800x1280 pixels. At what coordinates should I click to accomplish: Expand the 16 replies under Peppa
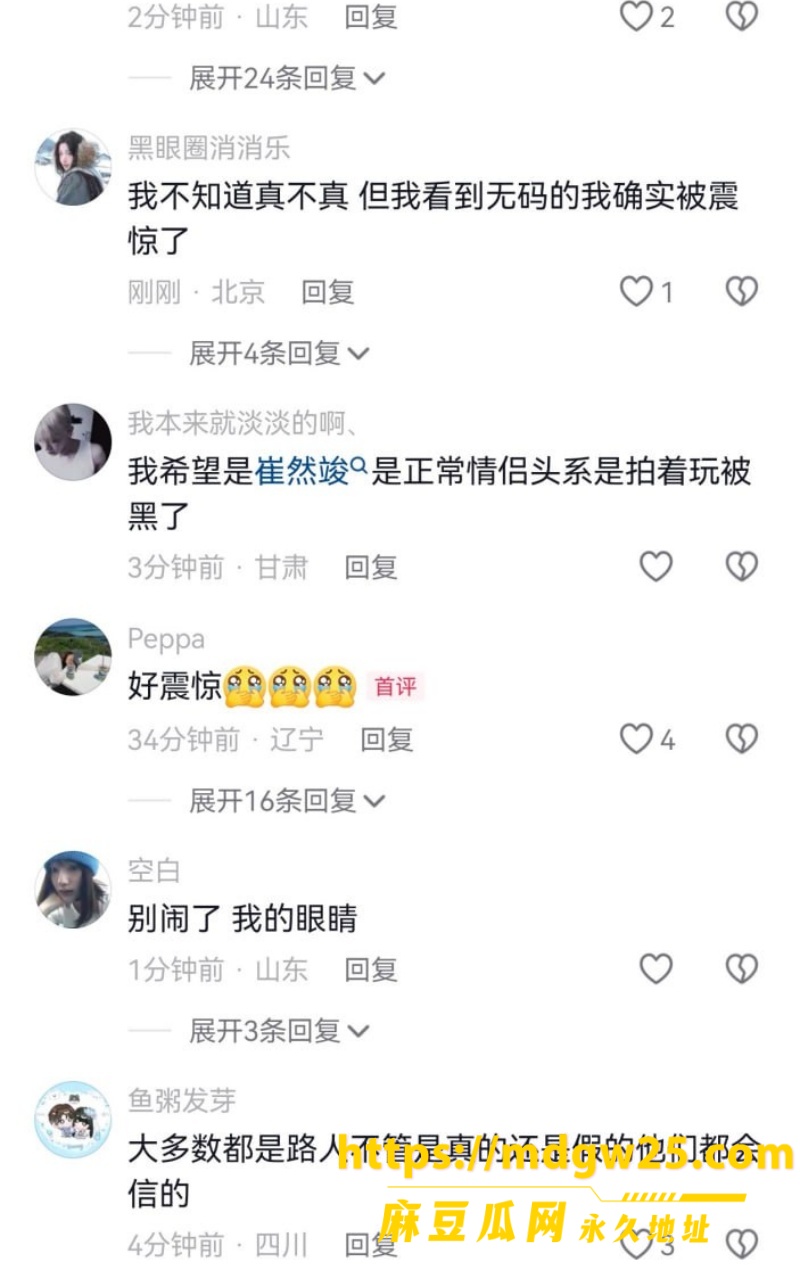point(287,801)
